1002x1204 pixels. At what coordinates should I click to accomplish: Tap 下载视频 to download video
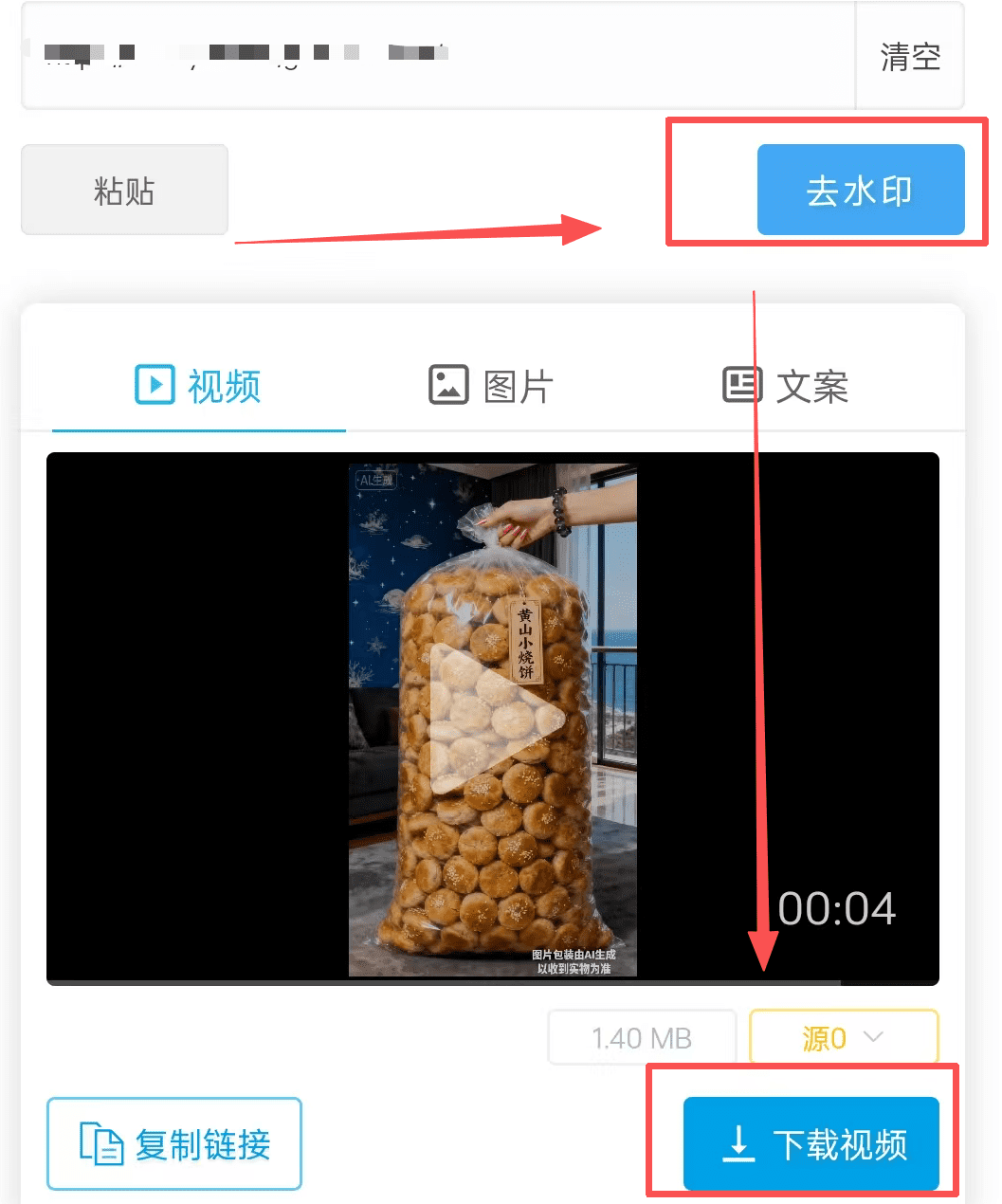pyautogui.click(x=811, y=1143)
